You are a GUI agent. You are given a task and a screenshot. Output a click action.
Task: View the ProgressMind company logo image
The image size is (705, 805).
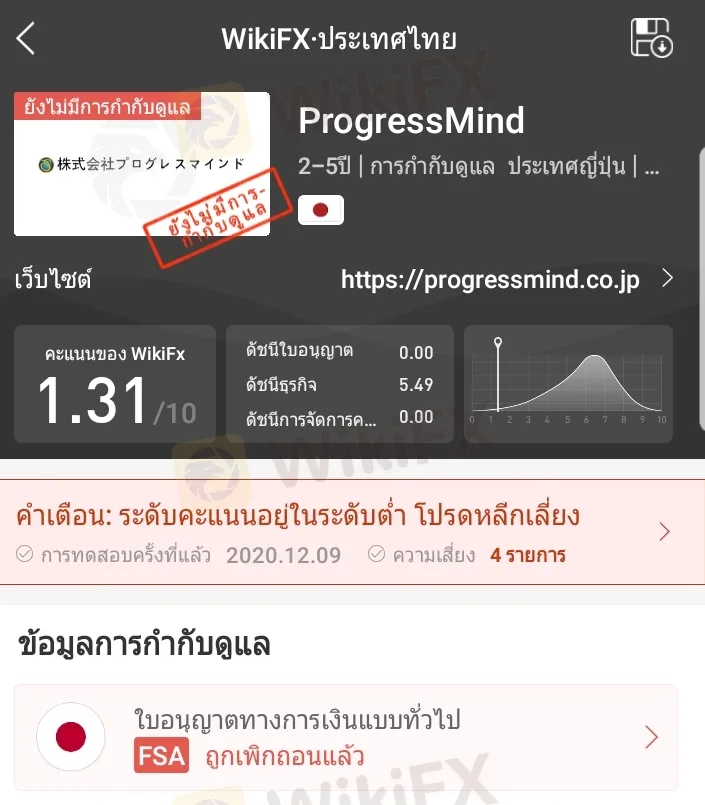point(142,164)
